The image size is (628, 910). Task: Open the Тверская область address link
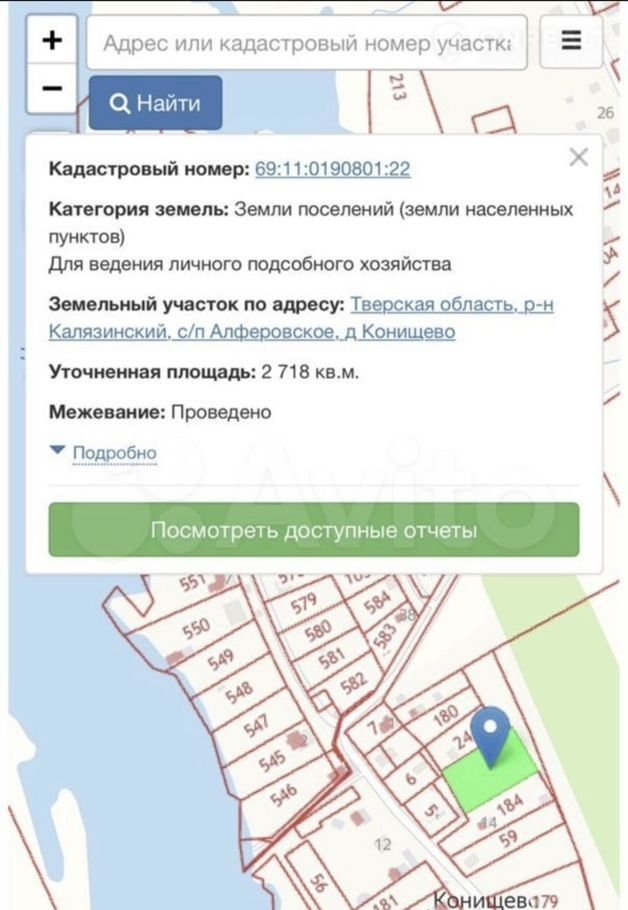(x=451, y=305)
